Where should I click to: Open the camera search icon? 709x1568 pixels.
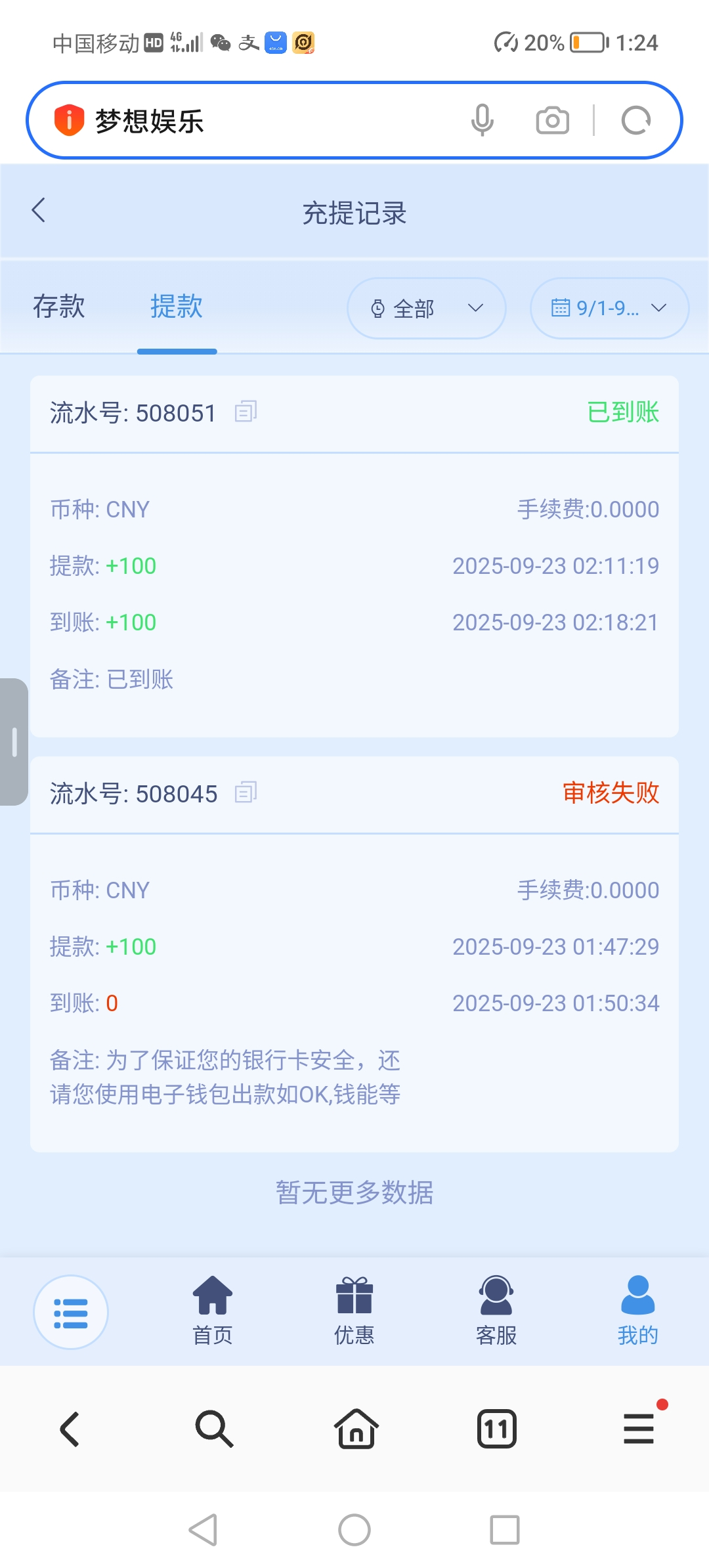click(x=552, y=120)
